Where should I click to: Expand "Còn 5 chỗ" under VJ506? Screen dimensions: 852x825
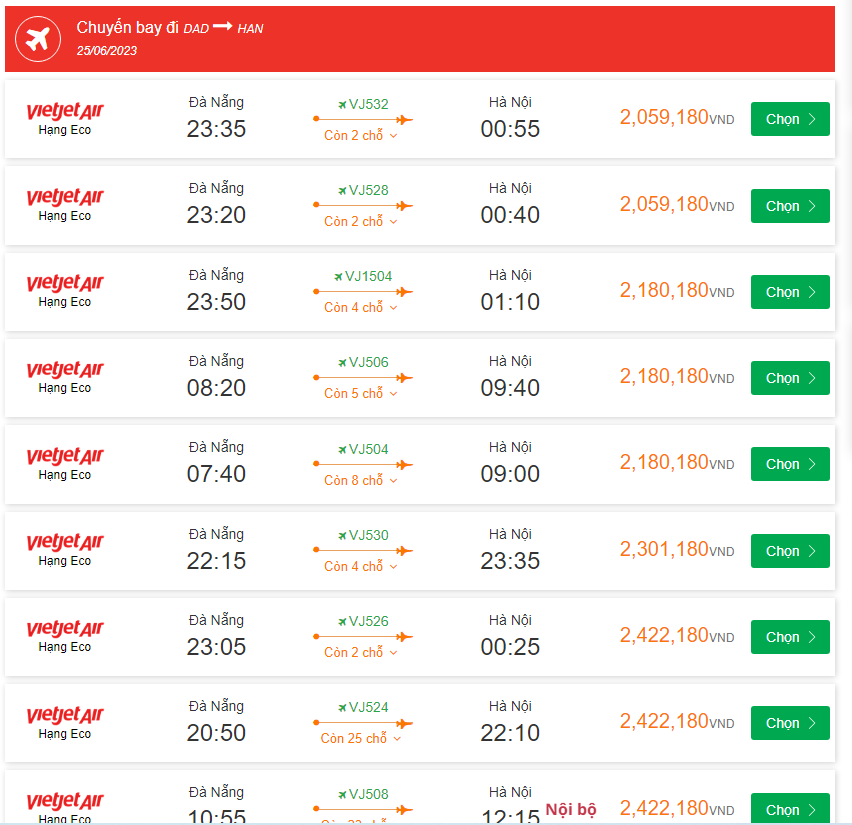pyautogui.click(x=361, y=394)
